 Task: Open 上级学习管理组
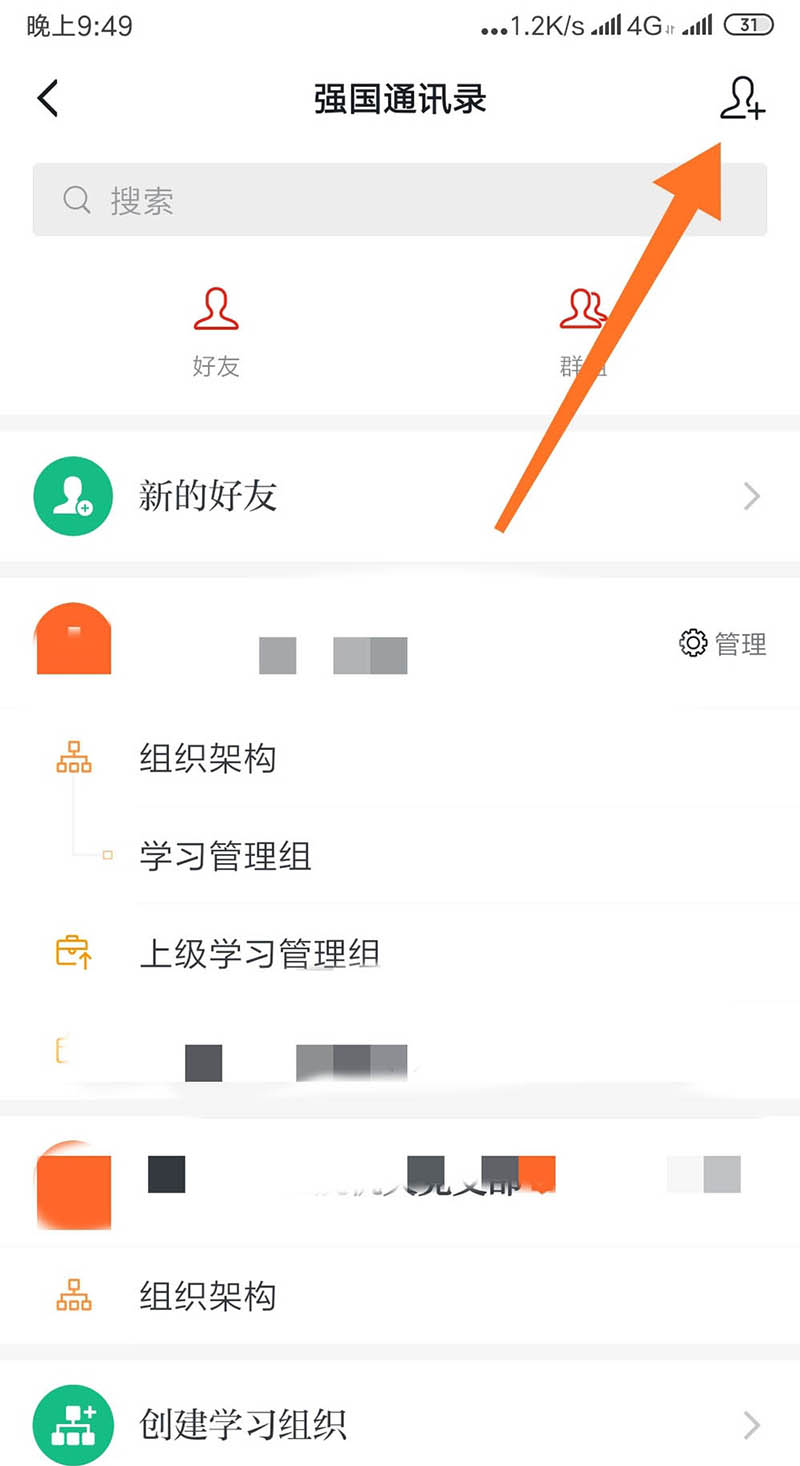pos(258,954)
